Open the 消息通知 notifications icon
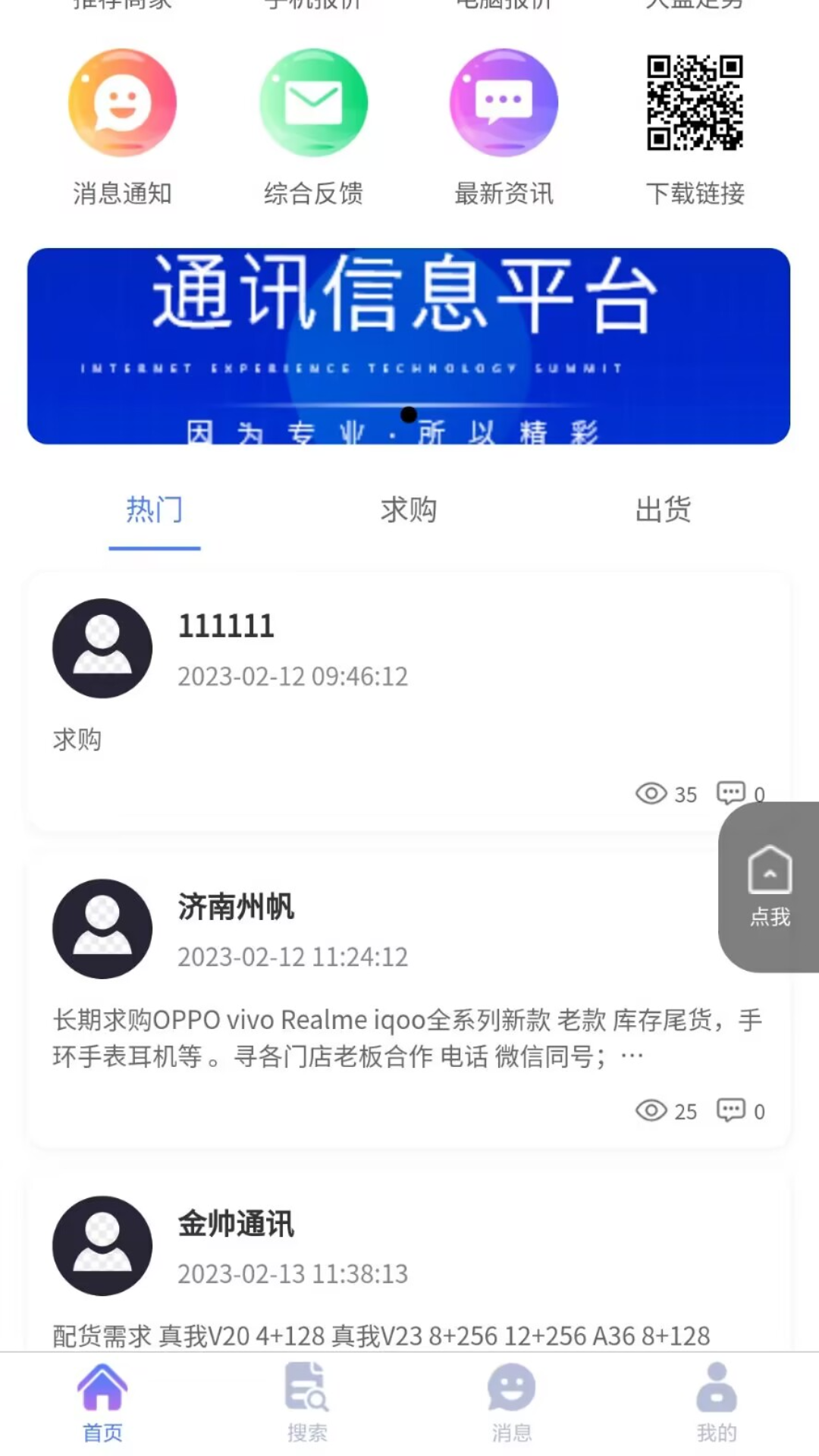The height and width of the screenshot is (1456, 819). (121, 102)
